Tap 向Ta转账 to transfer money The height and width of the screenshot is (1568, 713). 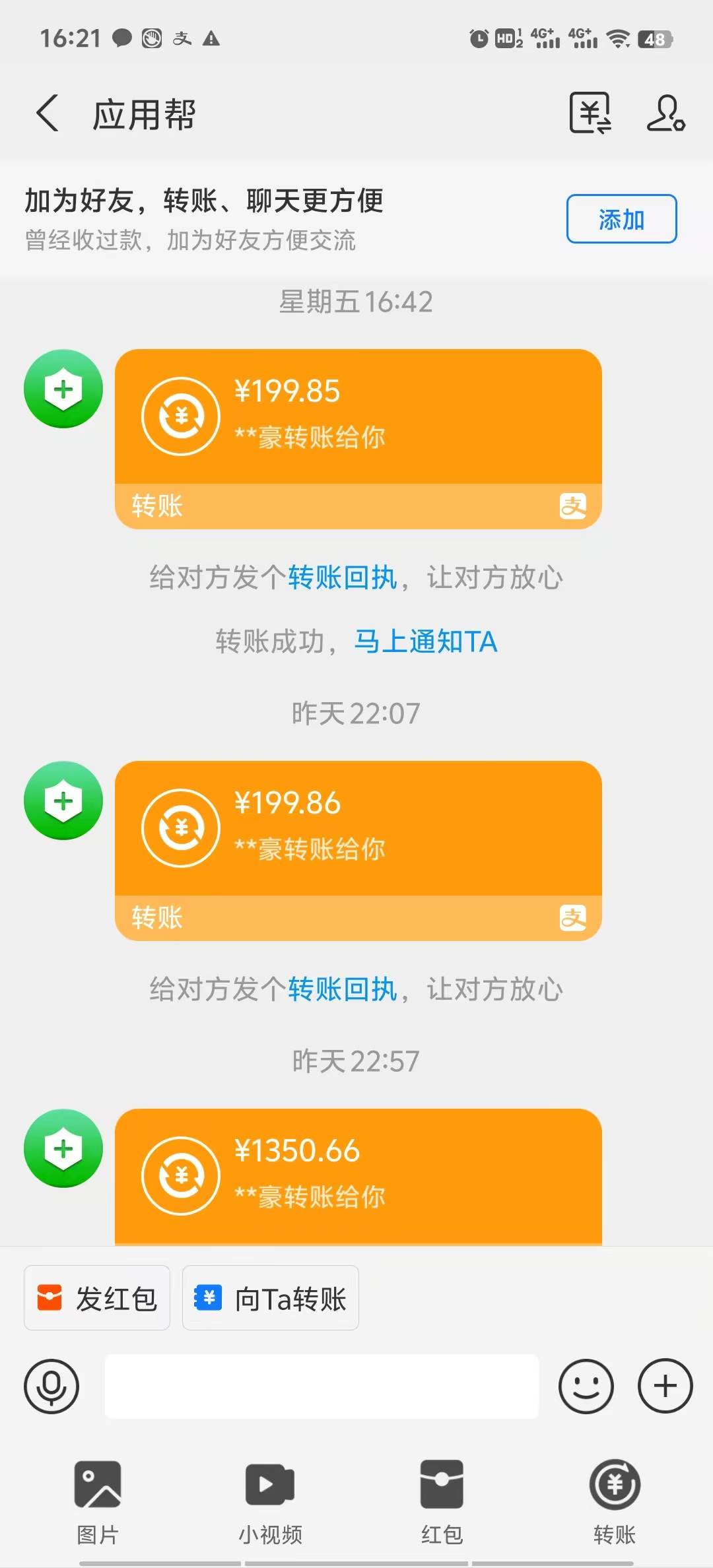point(271,1297)
